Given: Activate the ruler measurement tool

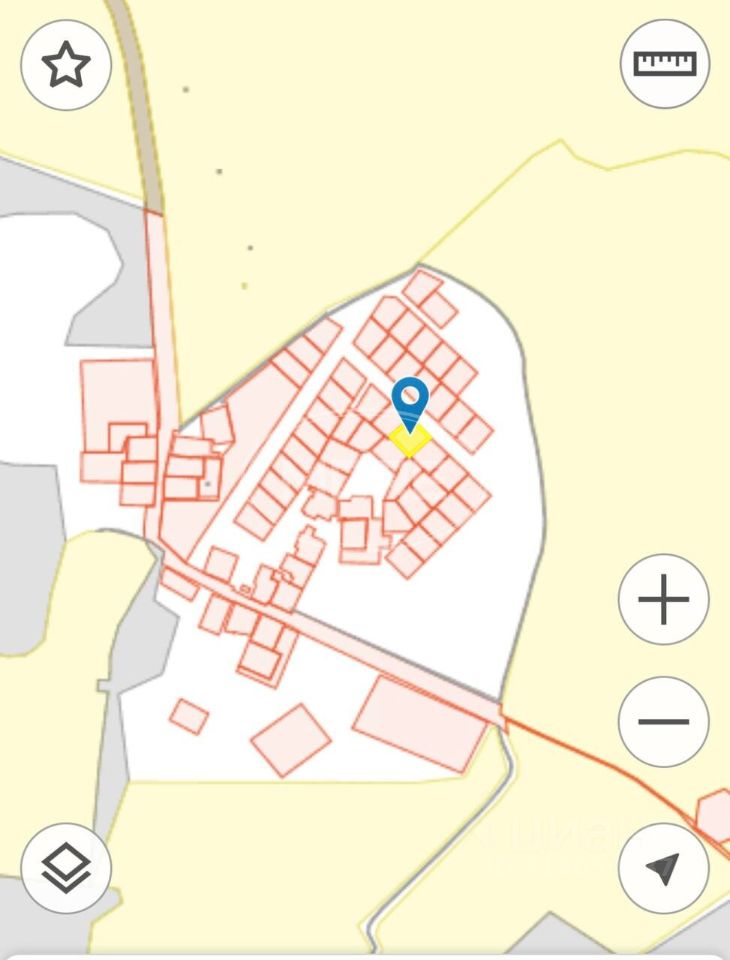Looking at the screenshot, I should pos(665,64).
